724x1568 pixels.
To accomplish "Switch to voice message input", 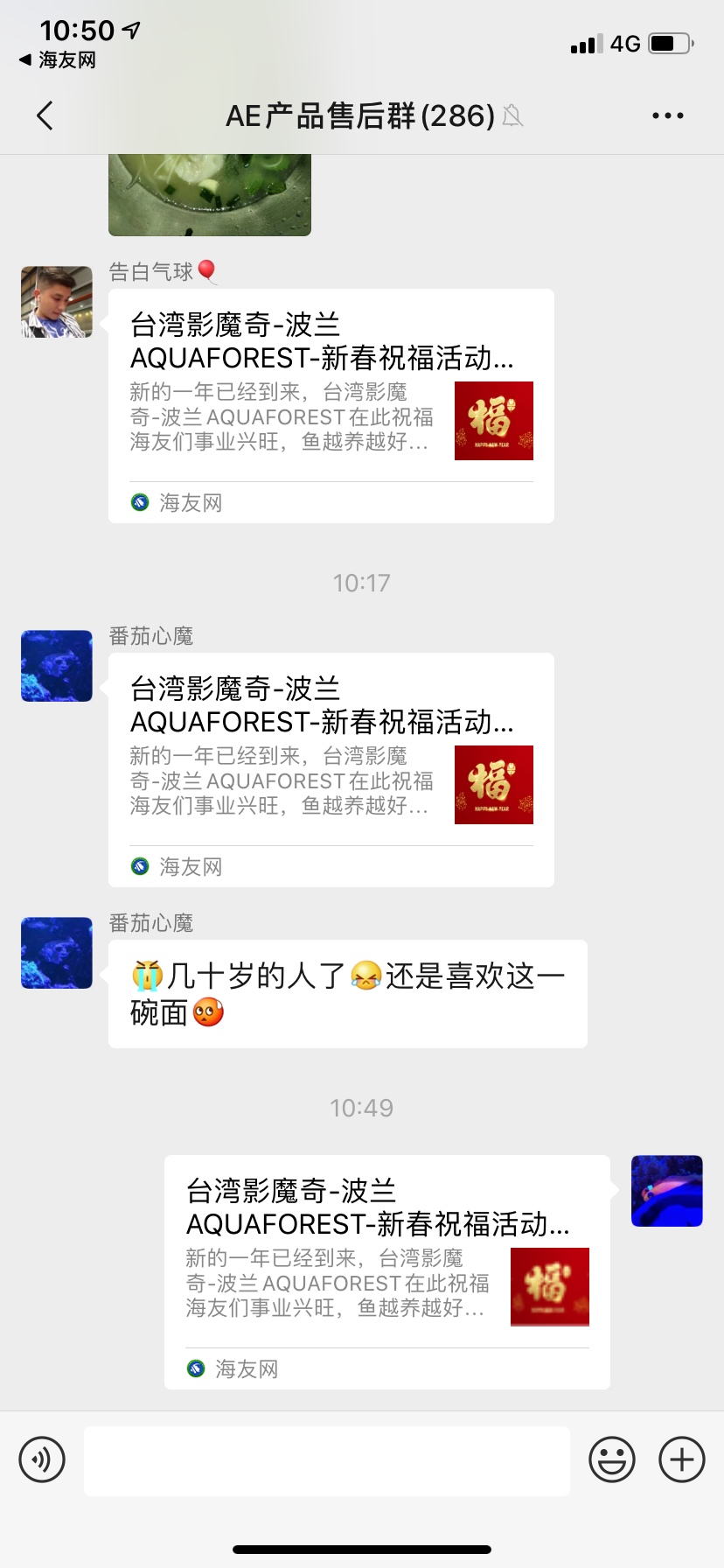I will coord(42,1459).
